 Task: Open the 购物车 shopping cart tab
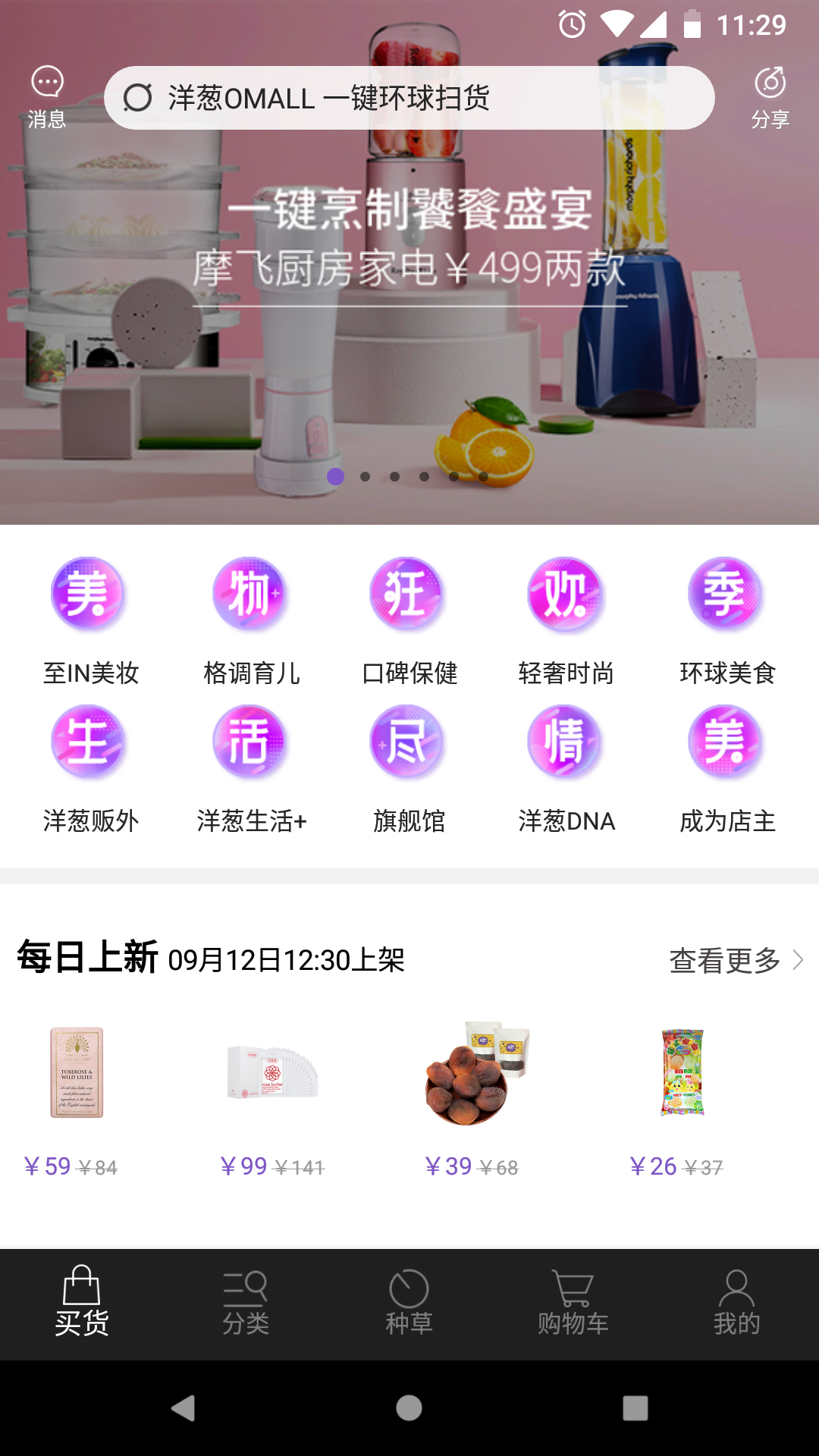click(x=573, y=1303)
